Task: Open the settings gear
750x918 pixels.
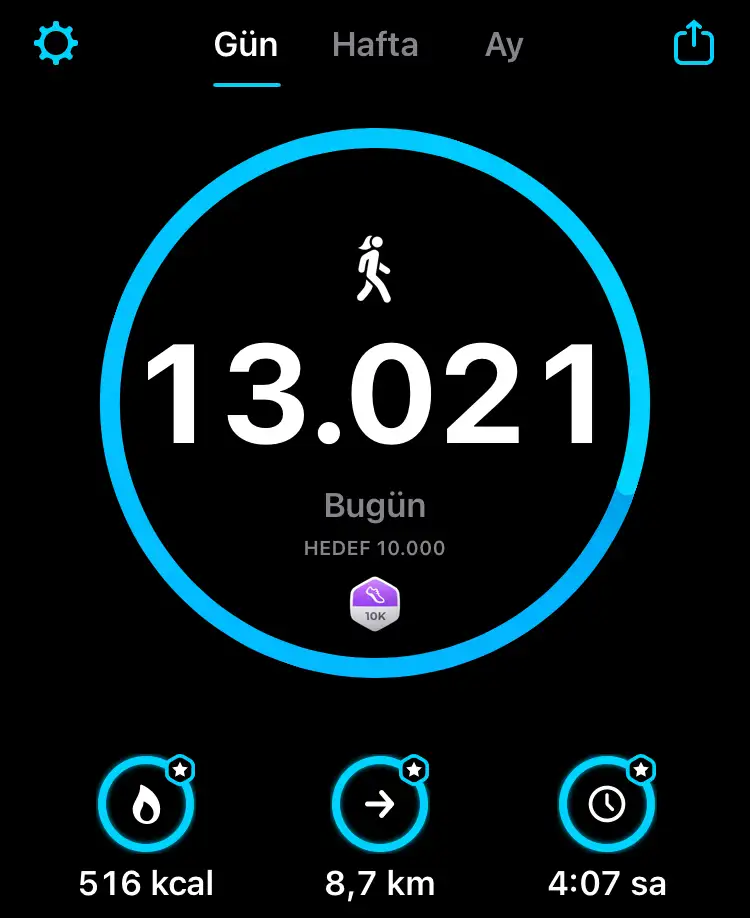Action: 56,44
